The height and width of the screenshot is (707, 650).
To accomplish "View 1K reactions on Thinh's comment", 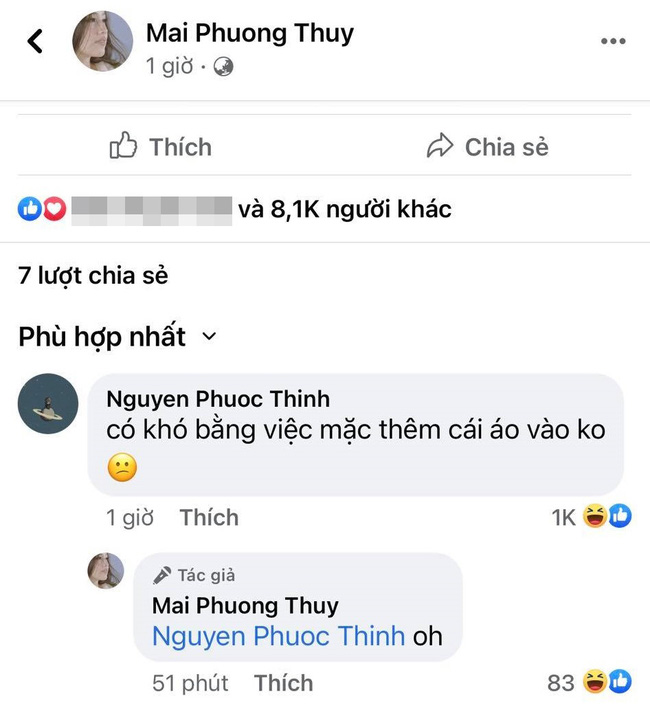I will coord(590,517).
